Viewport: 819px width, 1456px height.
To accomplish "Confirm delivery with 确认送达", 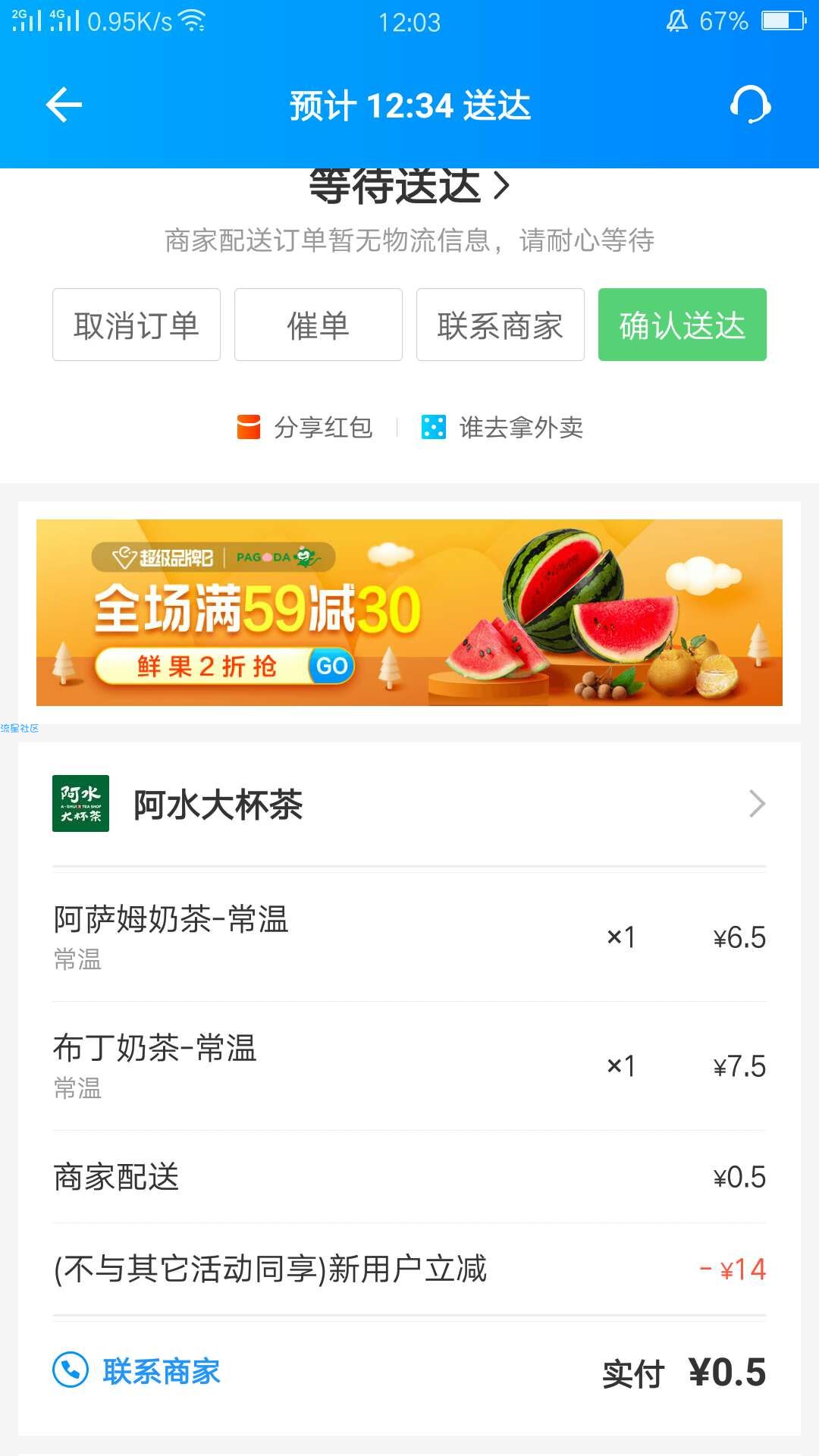I will pos(682,325).
